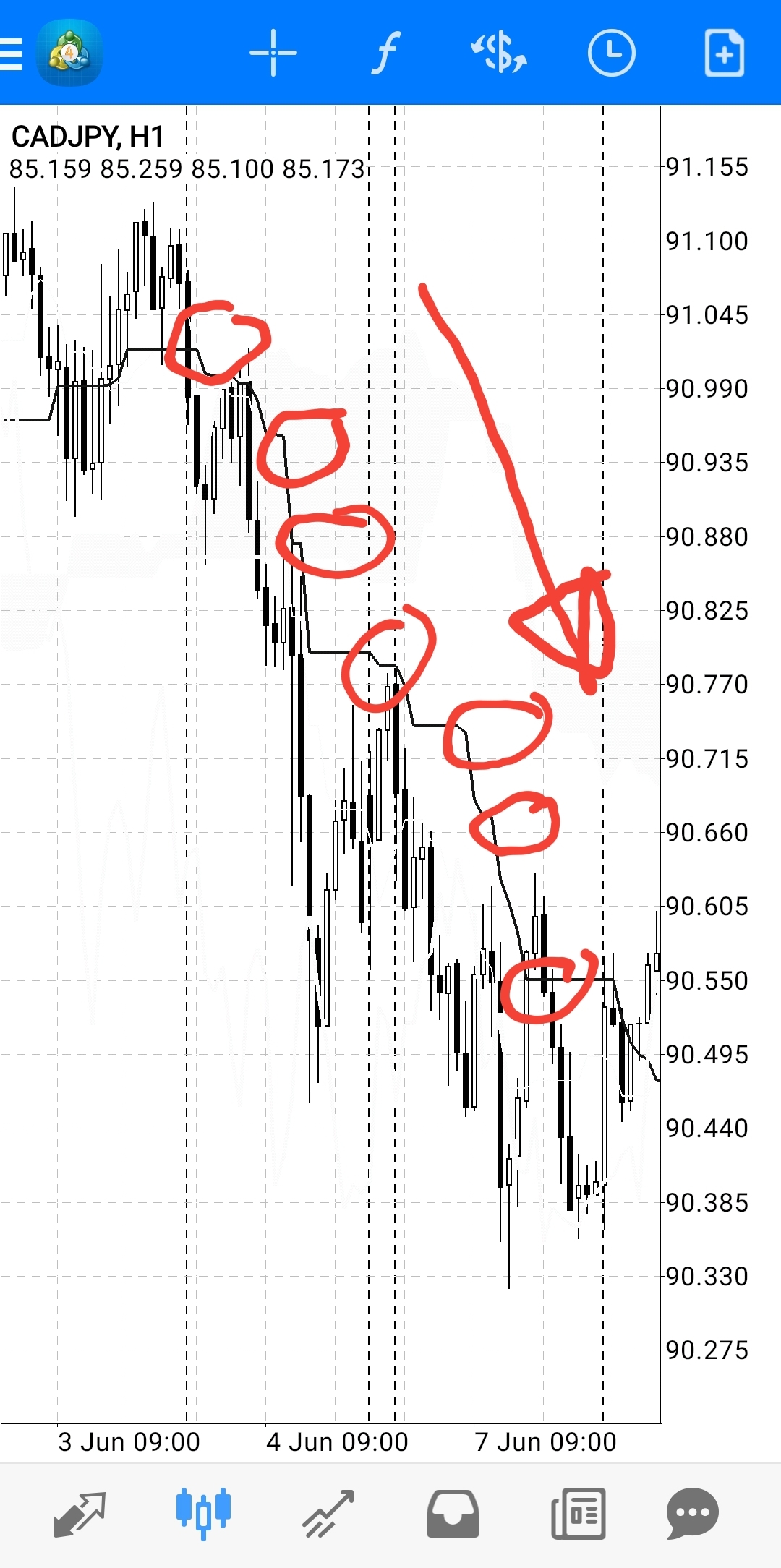Open the Chat messages tab
The image size is (781, 1568).
(x=693, y=1514)
